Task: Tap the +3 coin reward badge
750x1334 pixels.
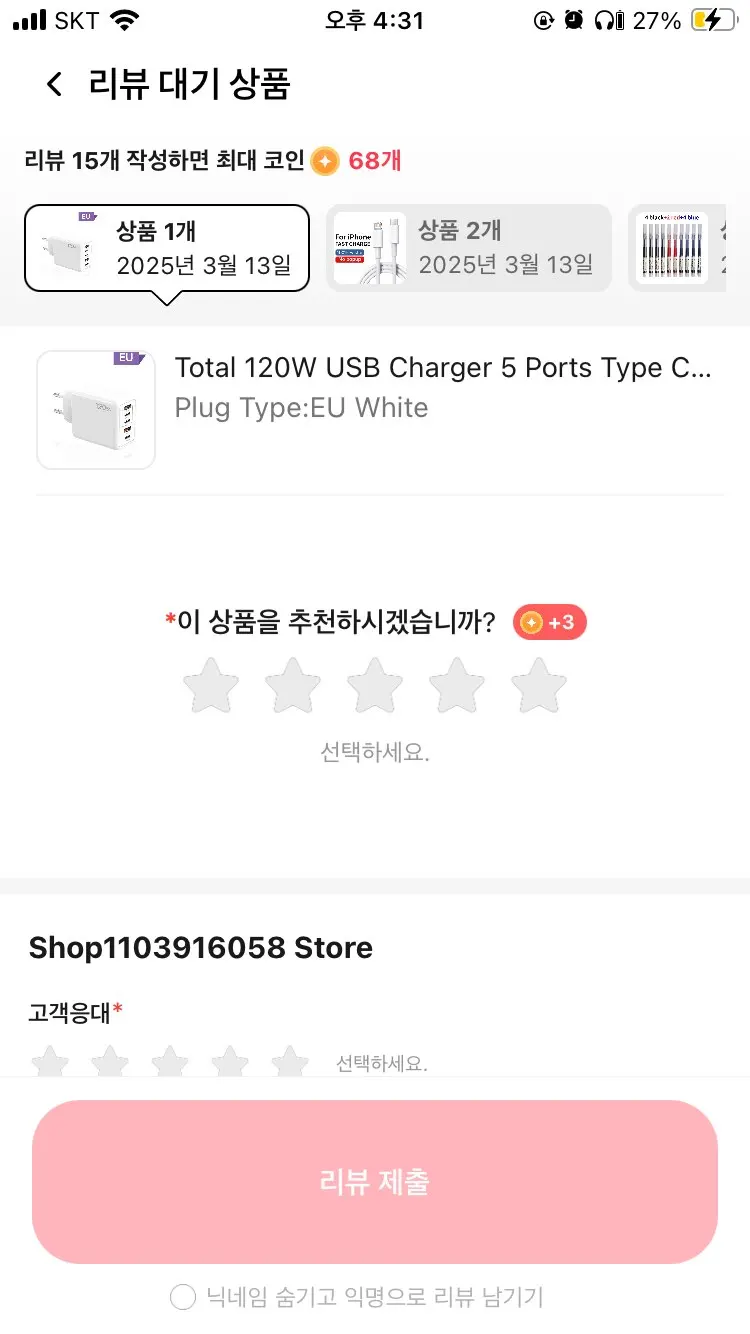Action: (549, 621)
